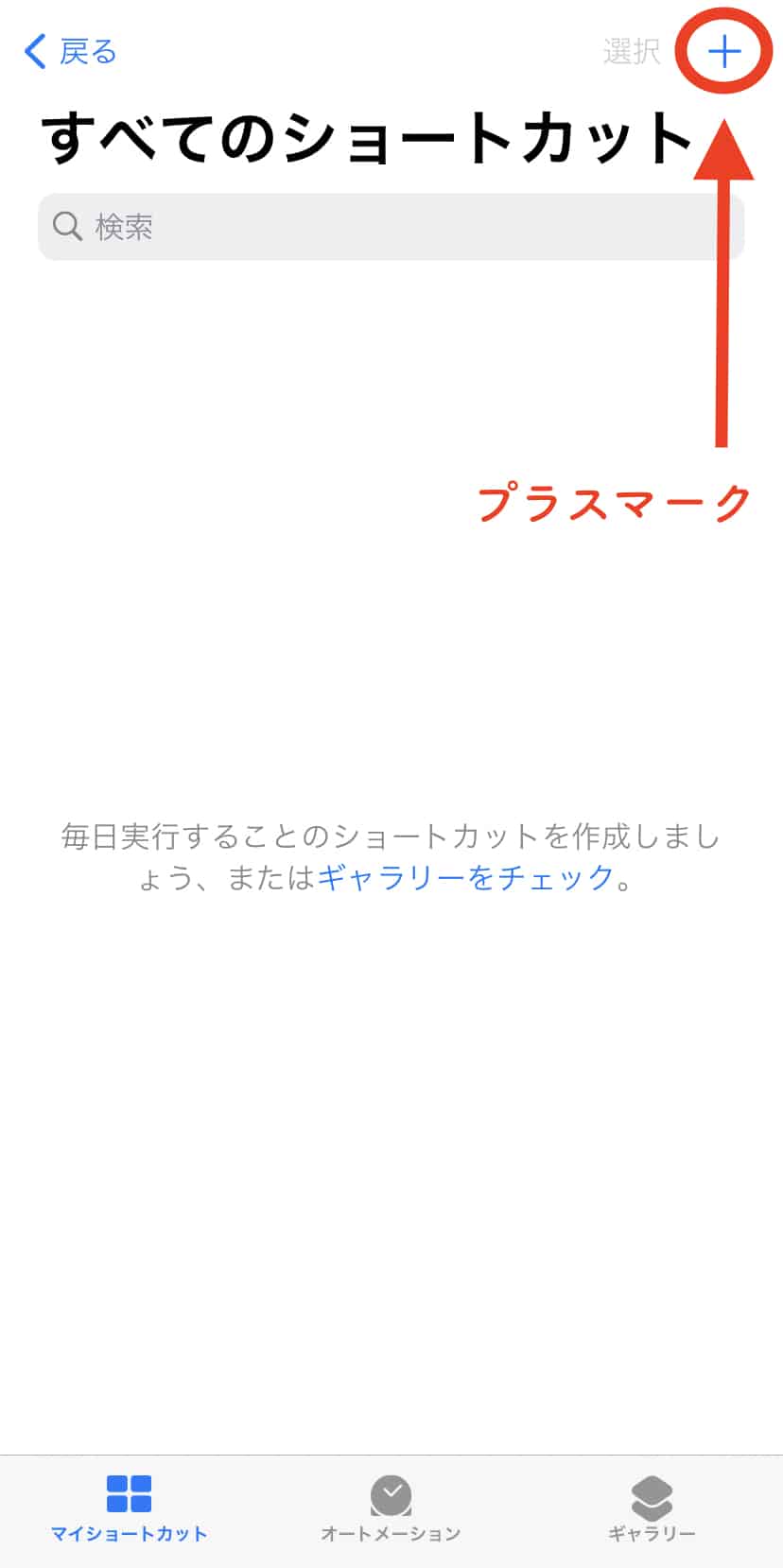
Task: Open the ギャラリーをチェック link
Action: 465,878
